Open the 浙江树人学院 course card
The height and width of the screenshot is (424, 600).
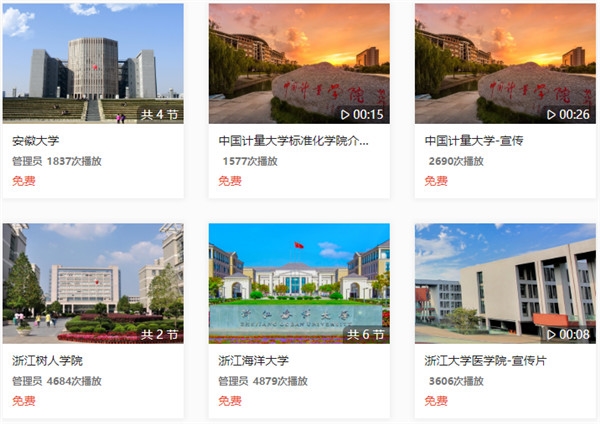(x=93, y=284)
